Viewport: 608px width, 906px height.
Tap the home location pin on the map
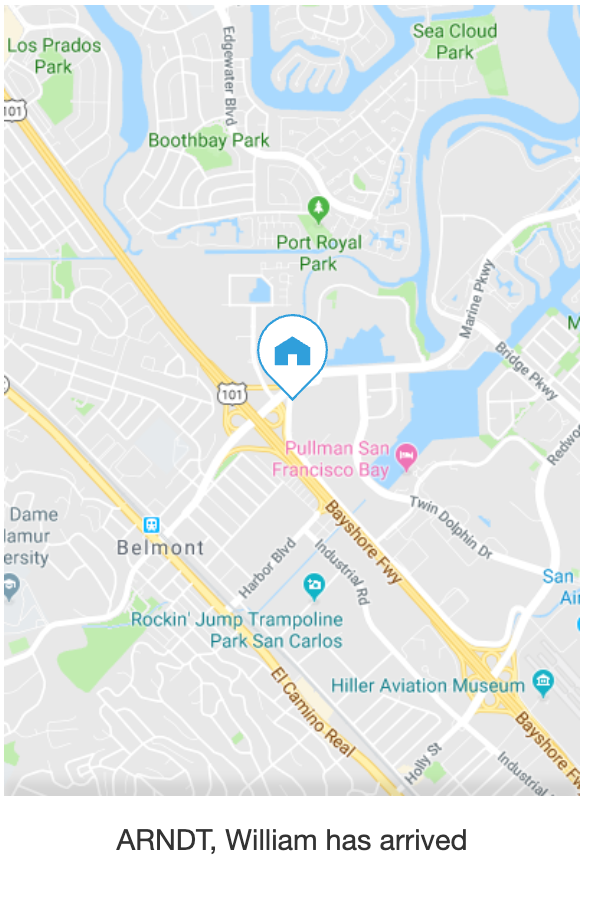click(x=292, y=352)
